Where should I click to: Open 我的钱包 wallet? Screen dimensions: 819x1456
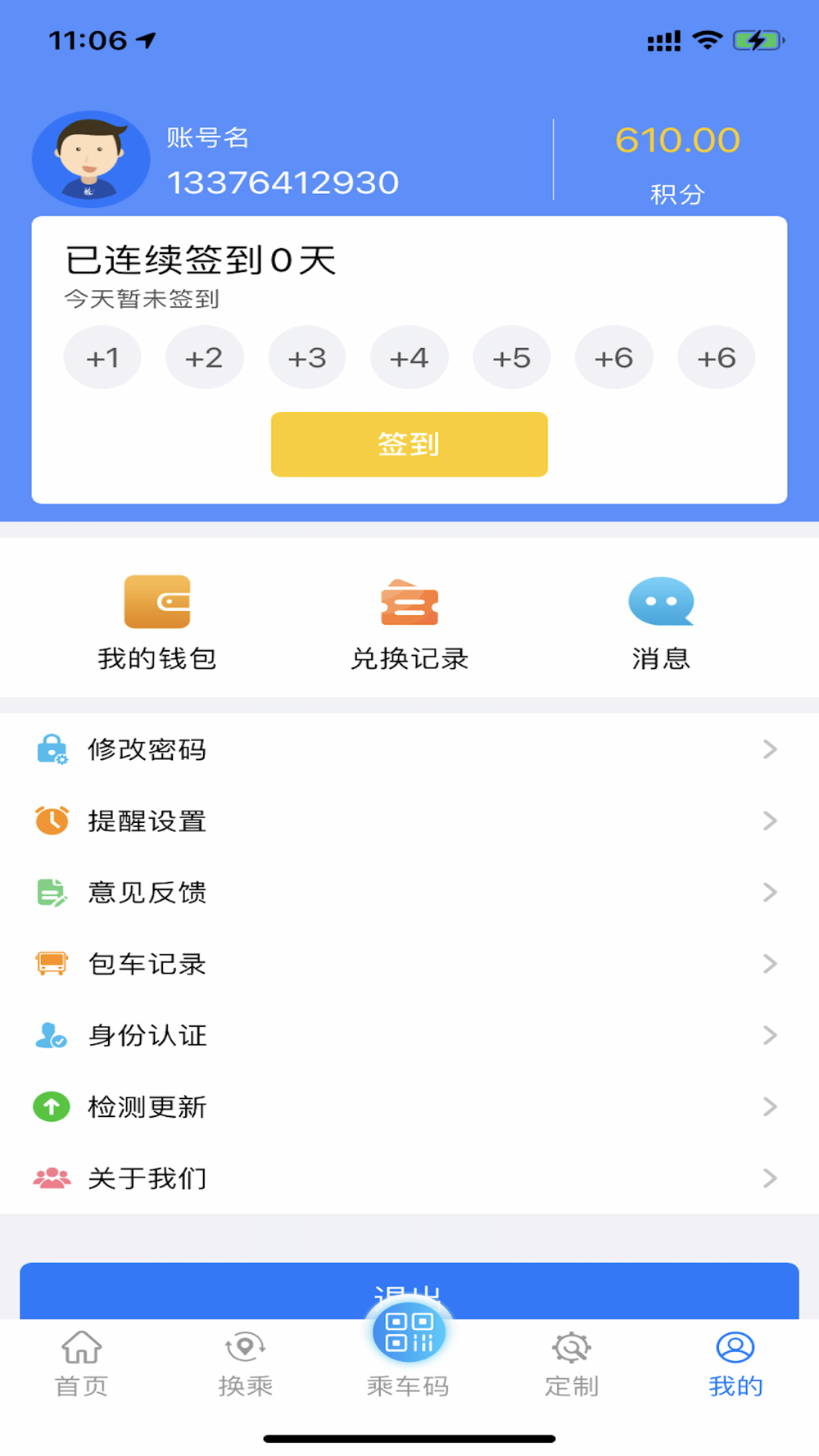pos(156,622)
